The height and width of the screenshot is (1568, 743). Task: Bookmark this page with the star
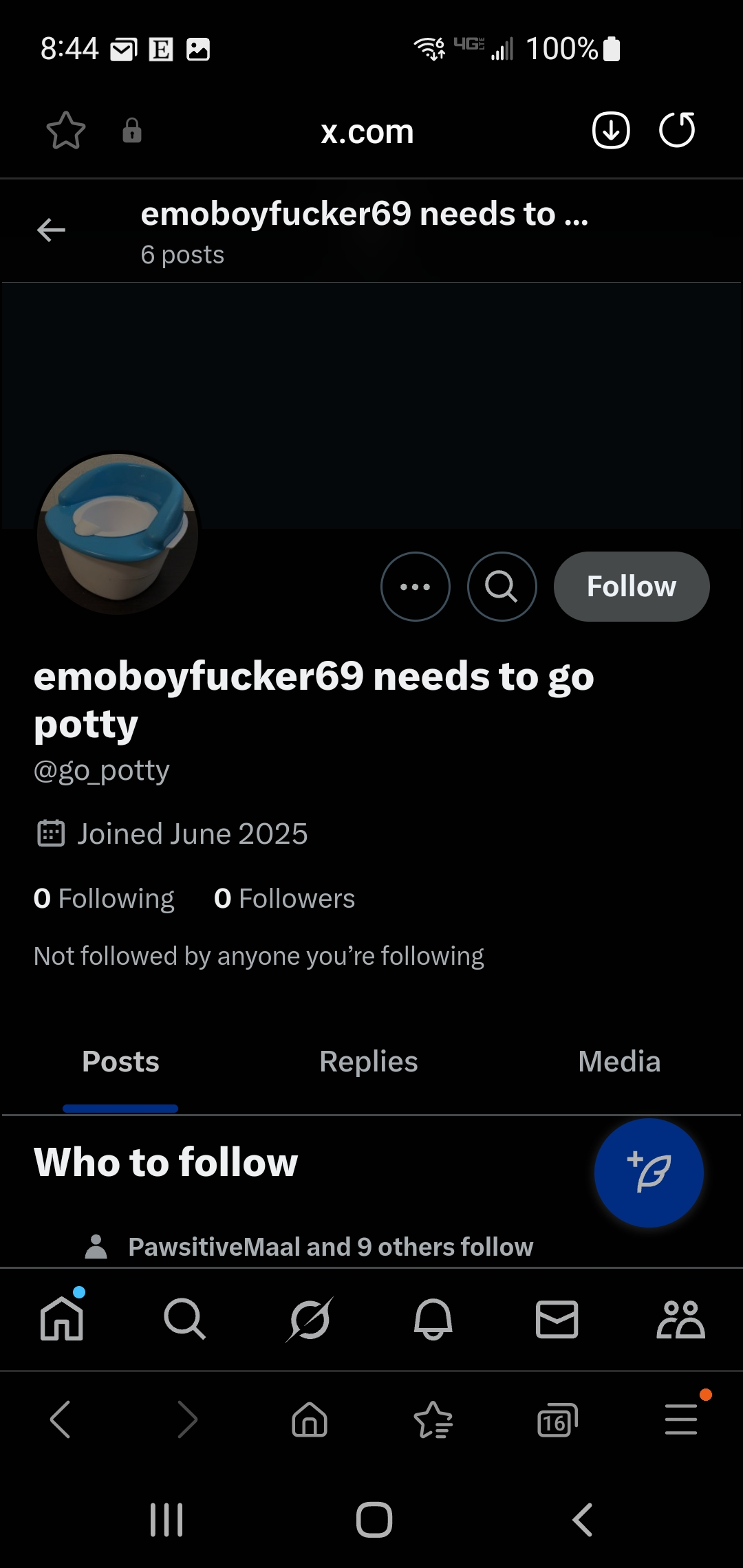[x=66, y=131]
